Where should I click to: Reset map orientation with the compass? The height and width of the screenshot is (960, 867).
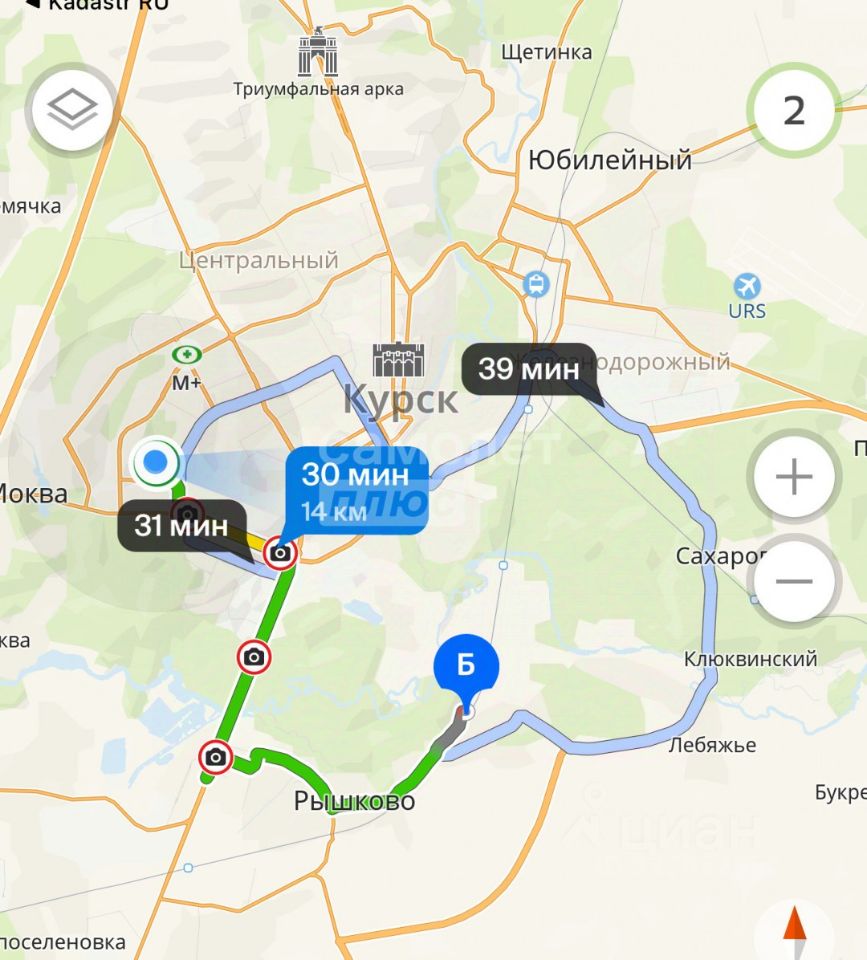pos(794,927)
